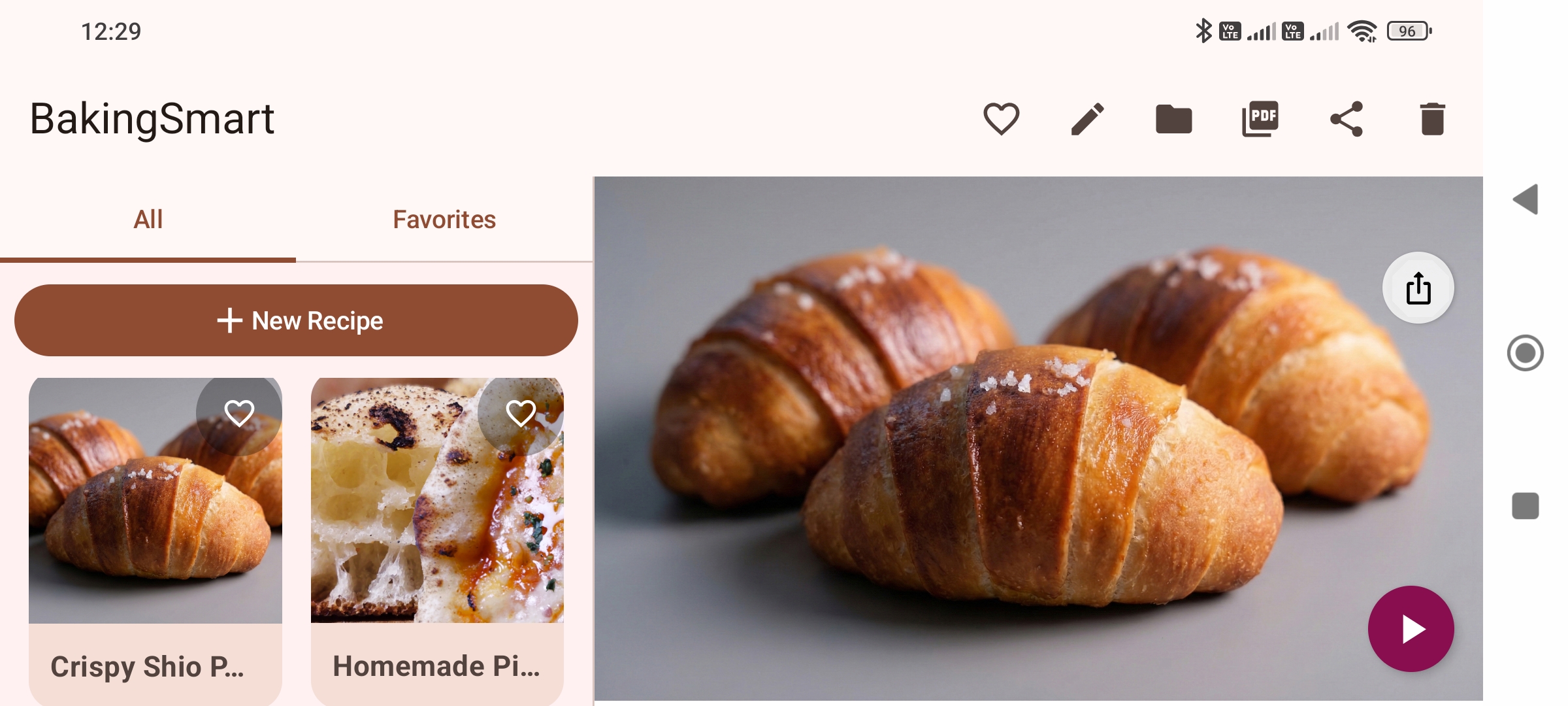Start the recipe with the play button

point(1411,629)
